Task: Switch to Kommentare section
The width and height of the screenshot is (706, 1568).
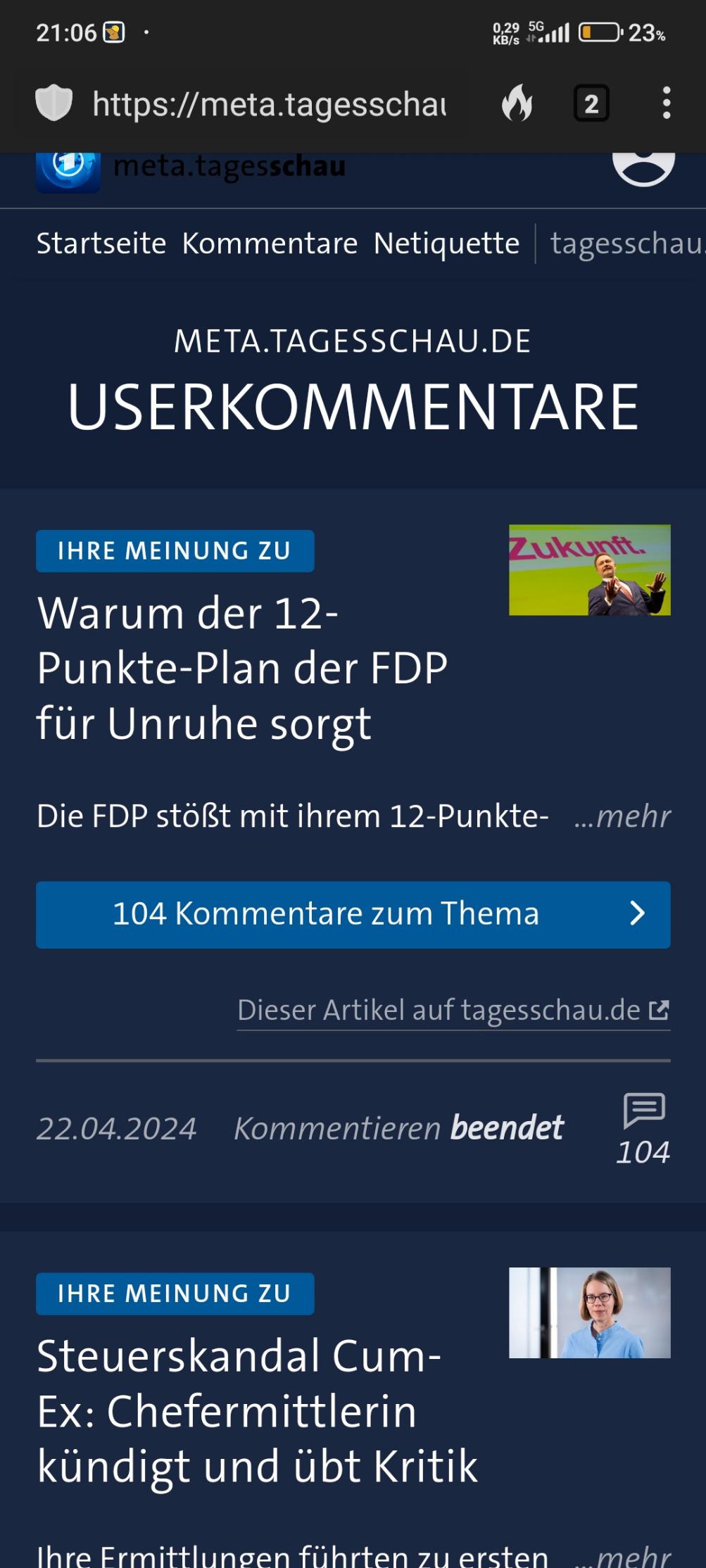Action: click(x=270, y=244)
